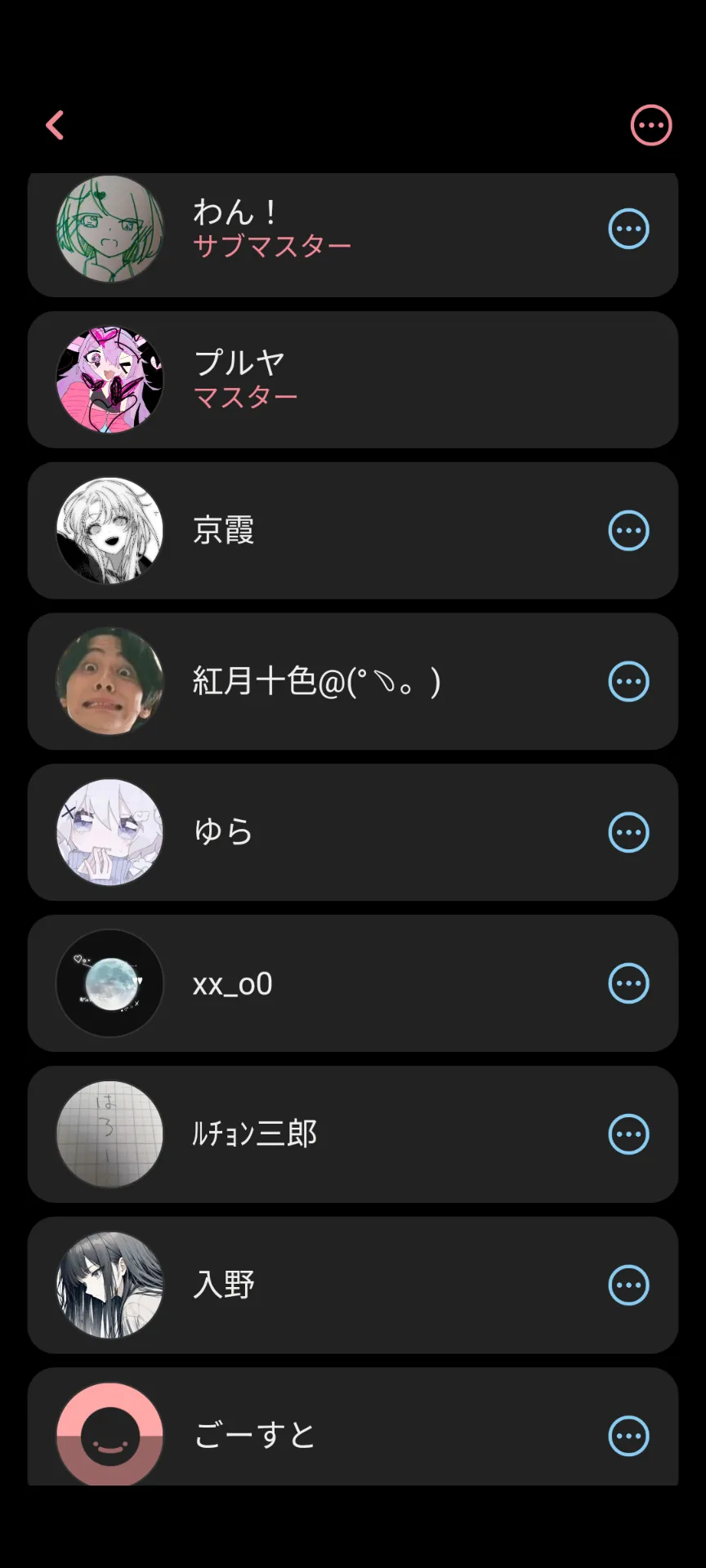The height and width of the screenshot is (1568, 706).
Task: Go back with the pink arrow
Action: (55, 125)
